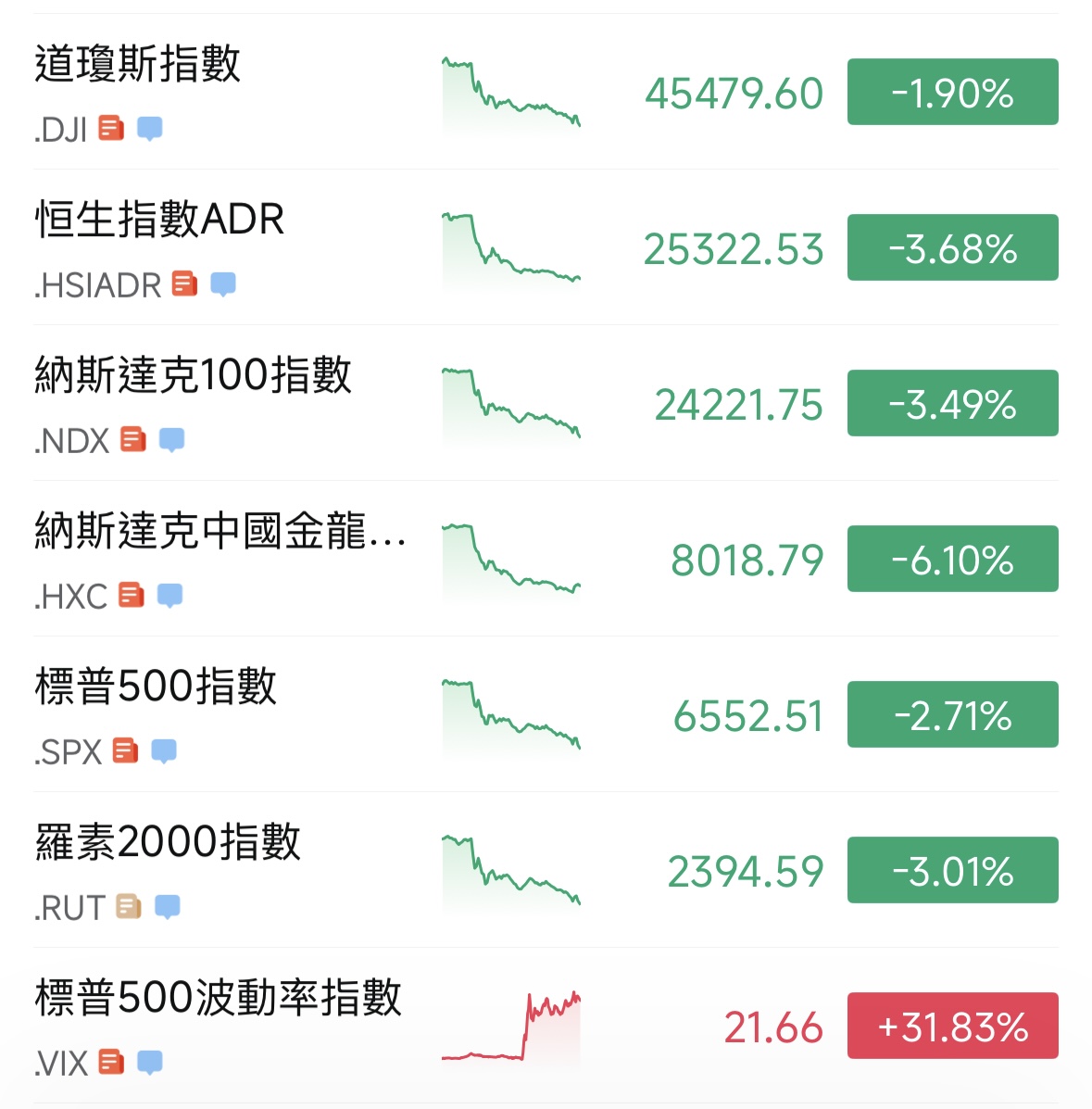Toggle the -3.68% change badge
The image size is (1092, 1109).
tap(952, 248)
